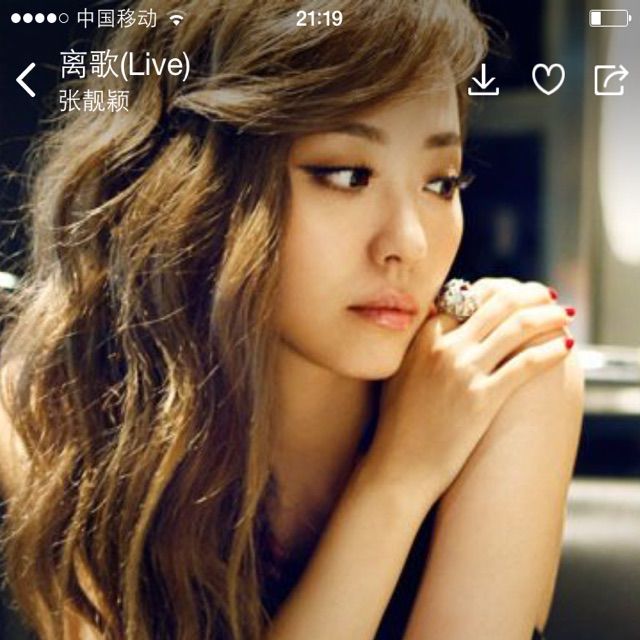The height and width of the screenshot is (640, 640).
Task: Share the song 离歌(Live)
Action: coord(609,80)
